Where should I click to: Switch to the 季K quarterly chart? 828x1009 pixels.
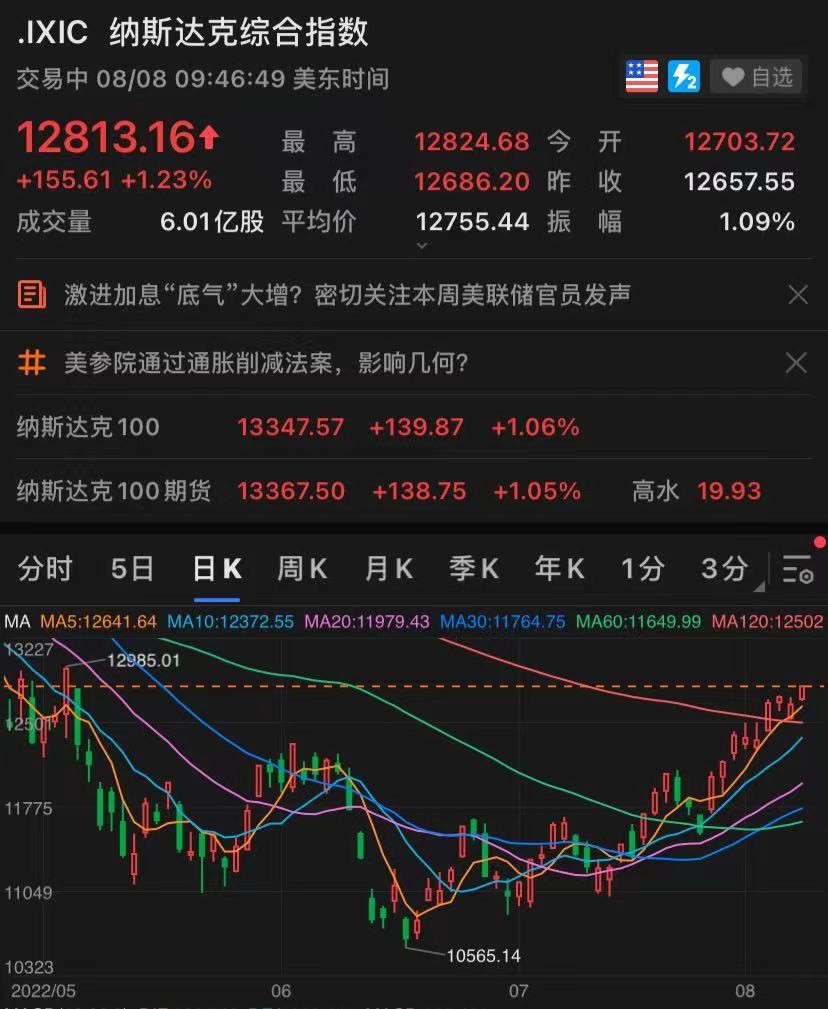click(474, 569)
